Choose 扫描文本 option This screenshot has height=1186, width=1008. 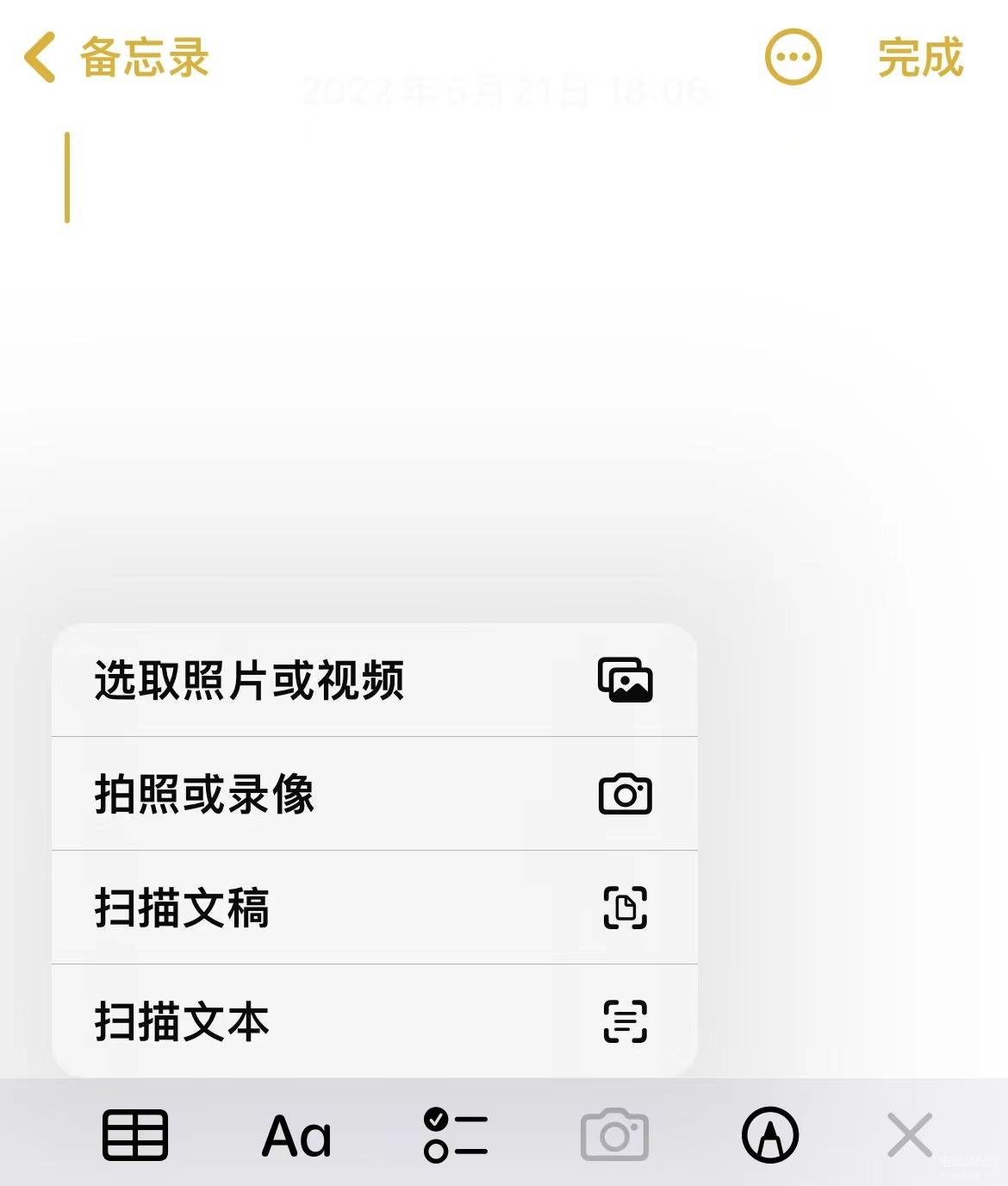click(x=374, y=1021)
